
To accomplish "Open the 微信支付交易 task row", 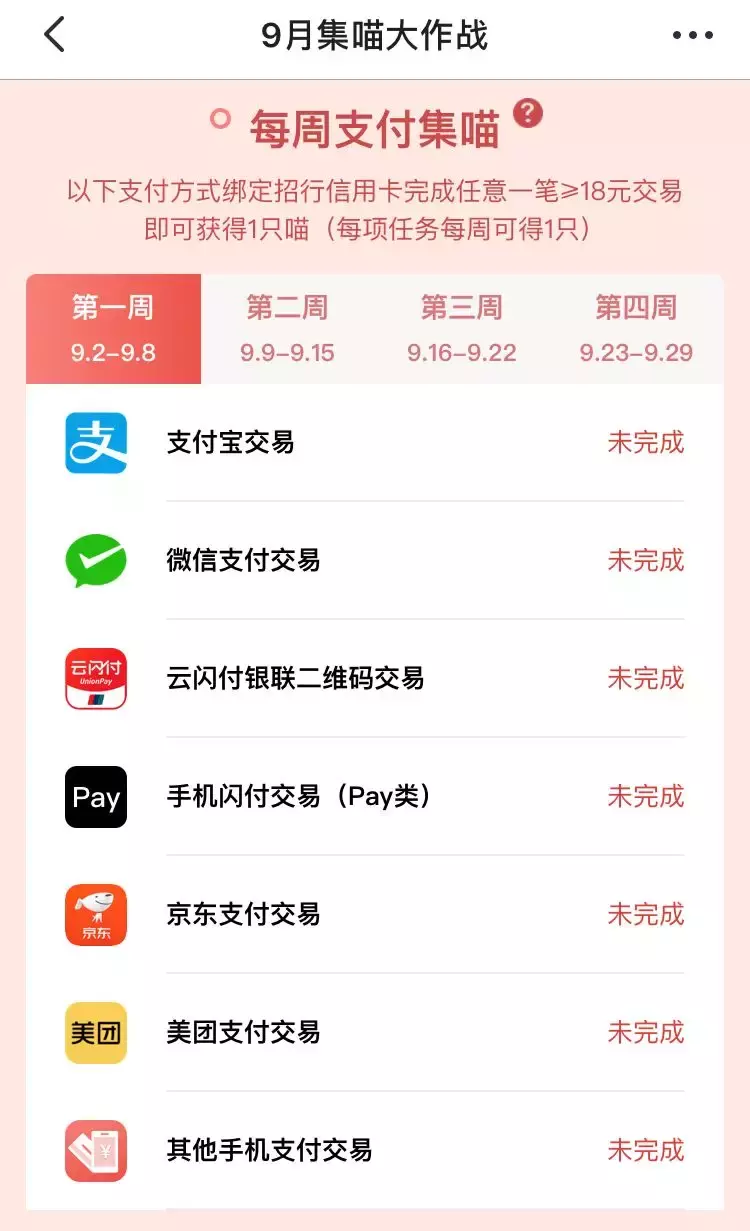I will tap(374, 561).
